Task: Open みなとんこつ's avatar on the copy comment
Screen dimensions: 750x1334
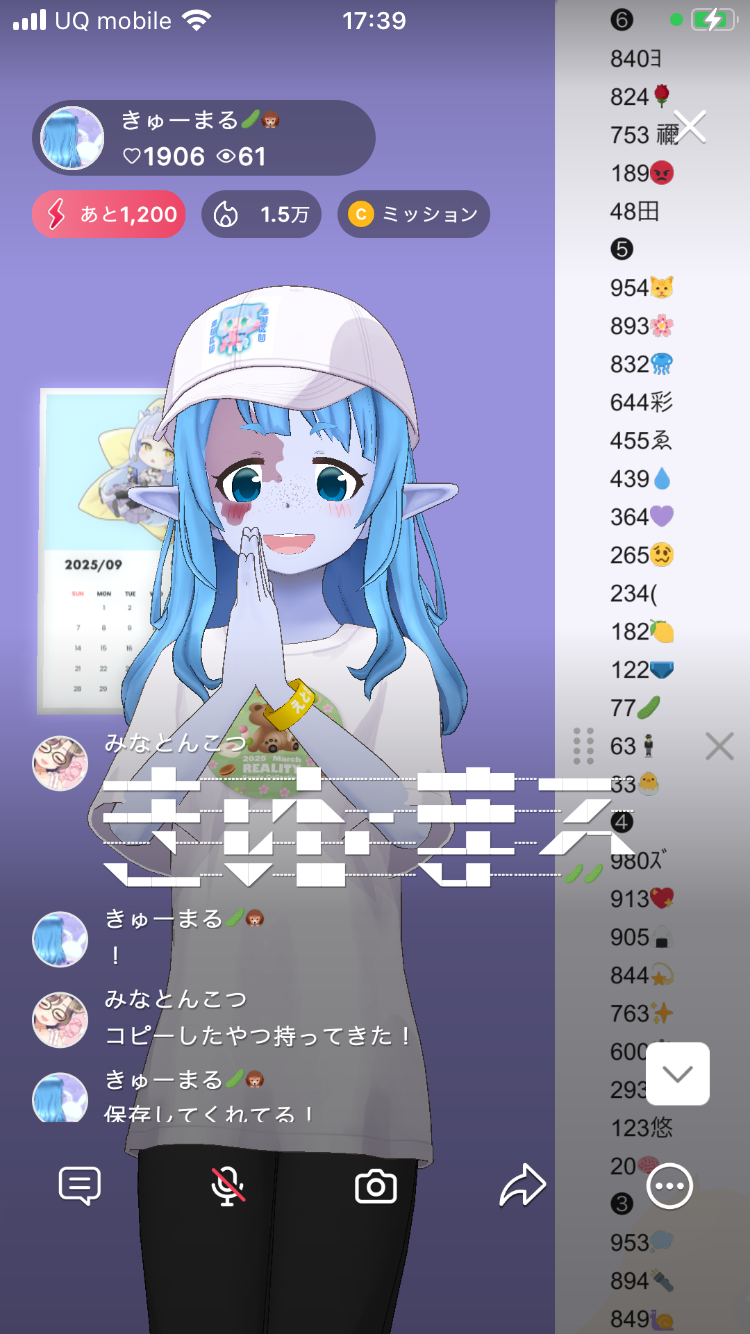Action: [x=60, y=1019]
